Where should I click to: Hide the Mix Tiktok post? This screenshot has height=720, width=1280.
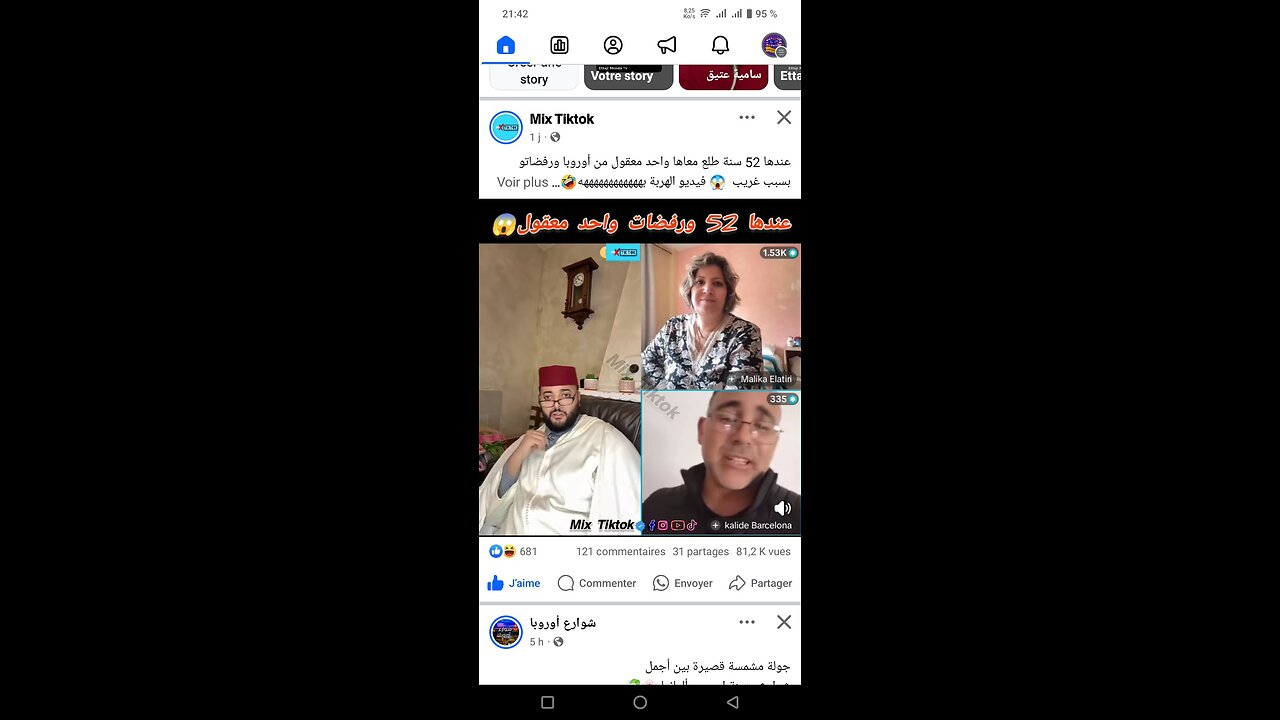[784, 118]
